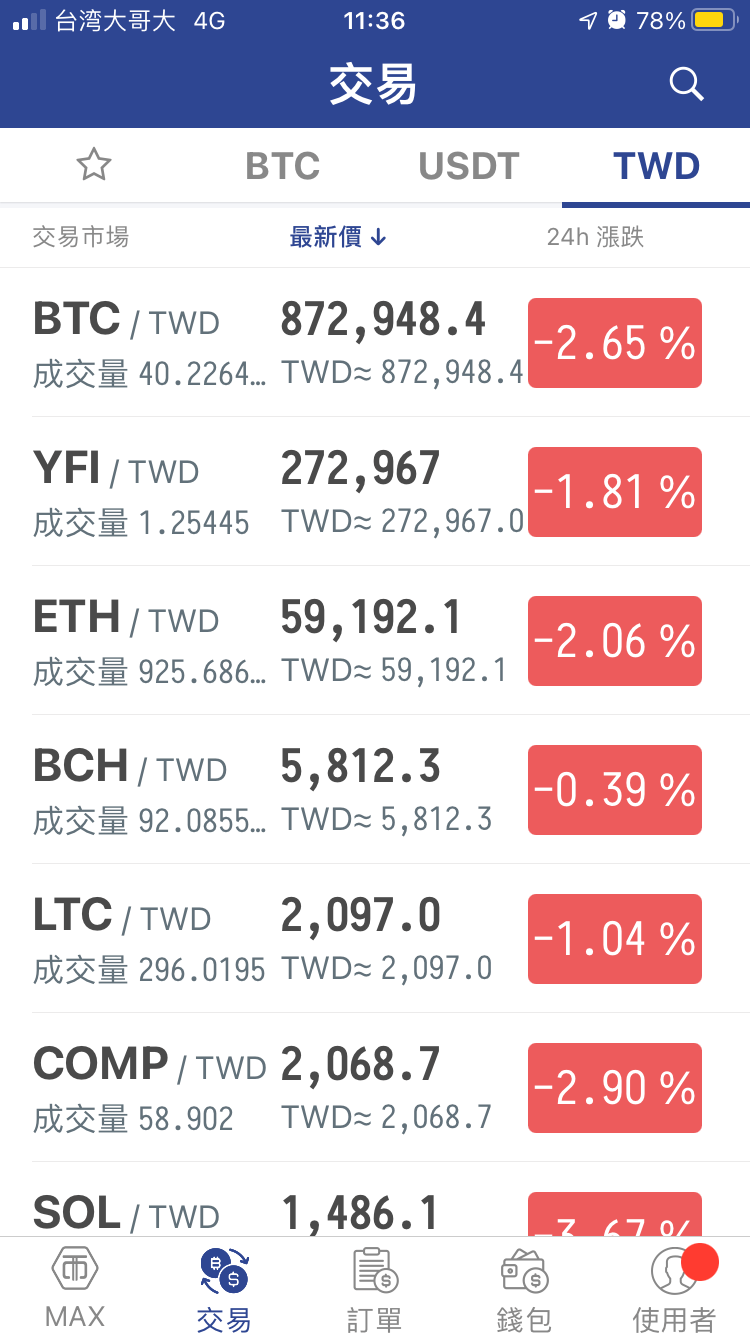
Task: Go to the MAX tab
Action: 75,1287
